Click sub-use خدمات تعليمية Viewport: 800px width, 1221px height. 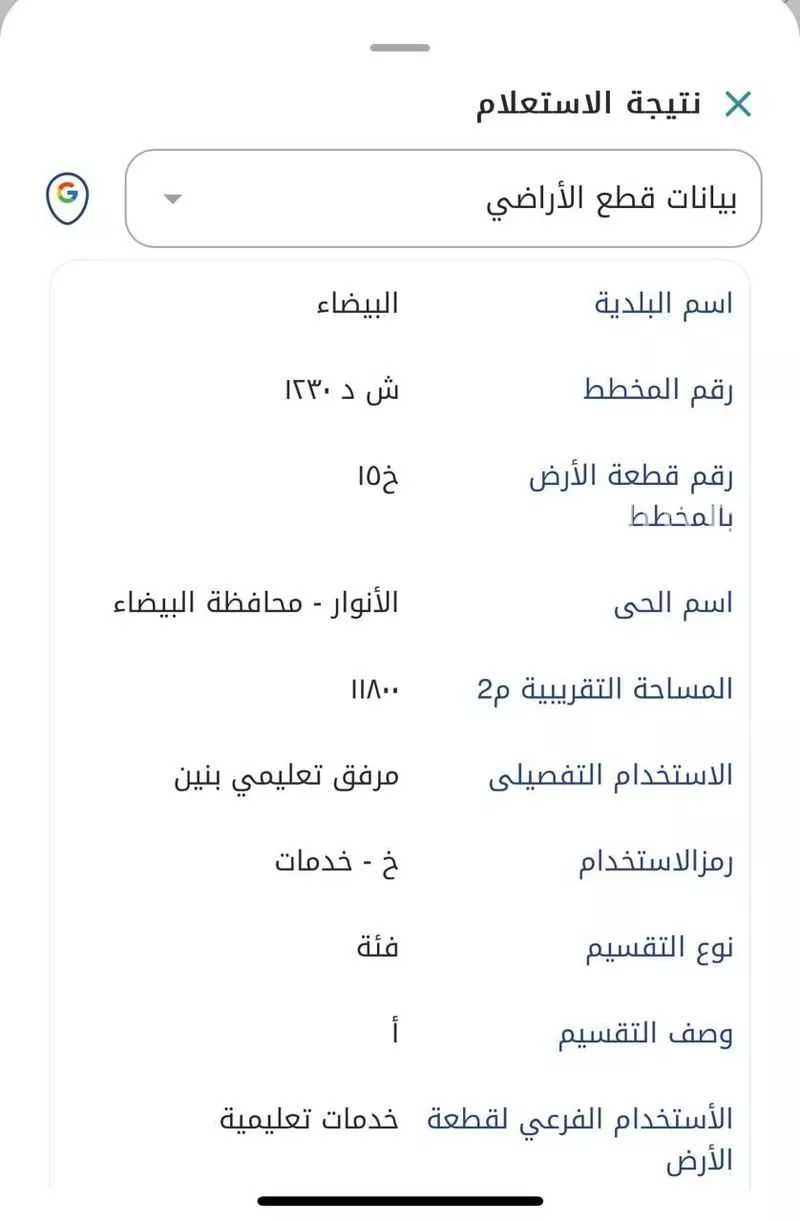(311, 1119)
